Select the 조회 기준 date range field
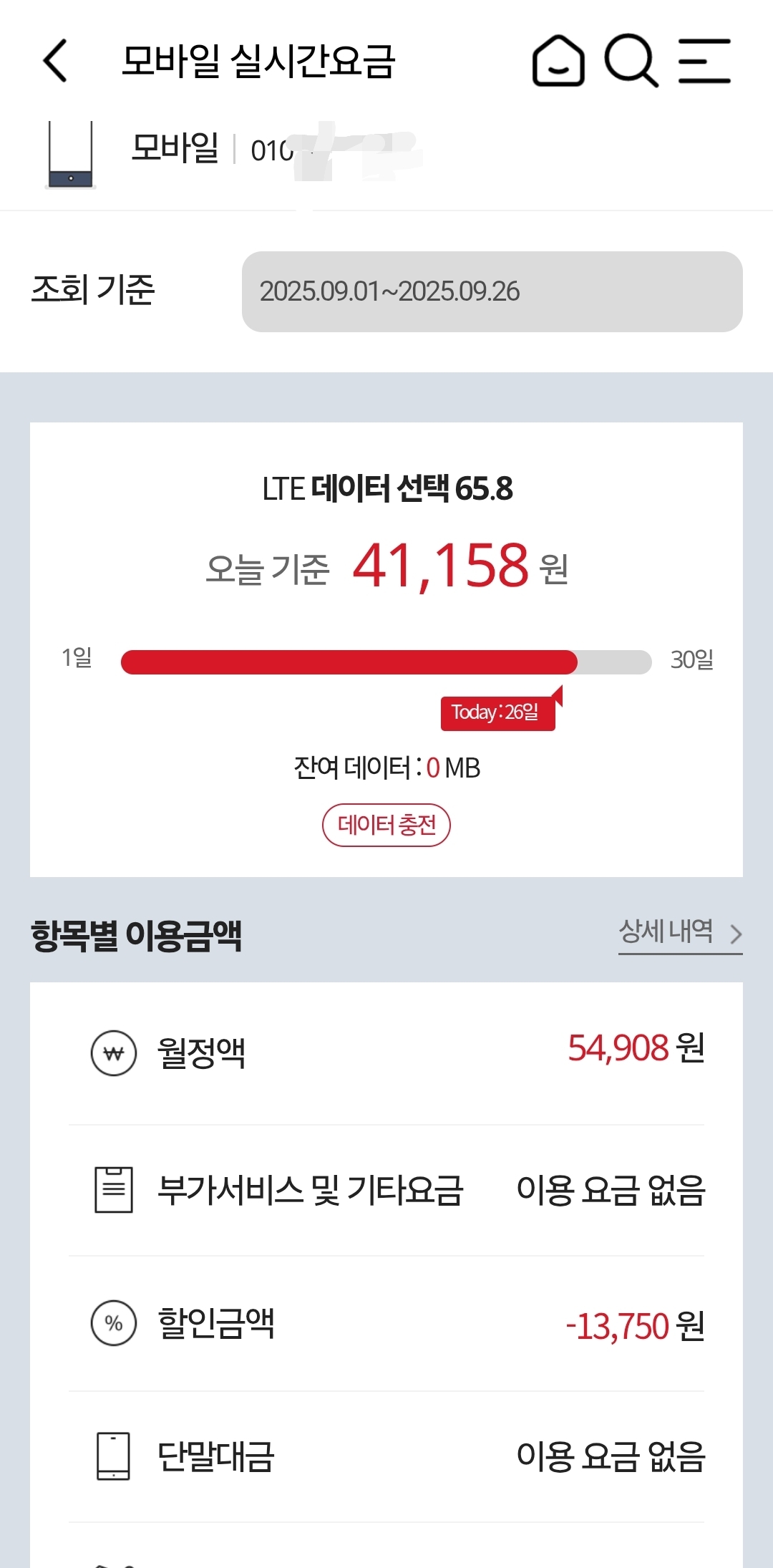The height and width of the screenshot is (1568, 773). 492,291
